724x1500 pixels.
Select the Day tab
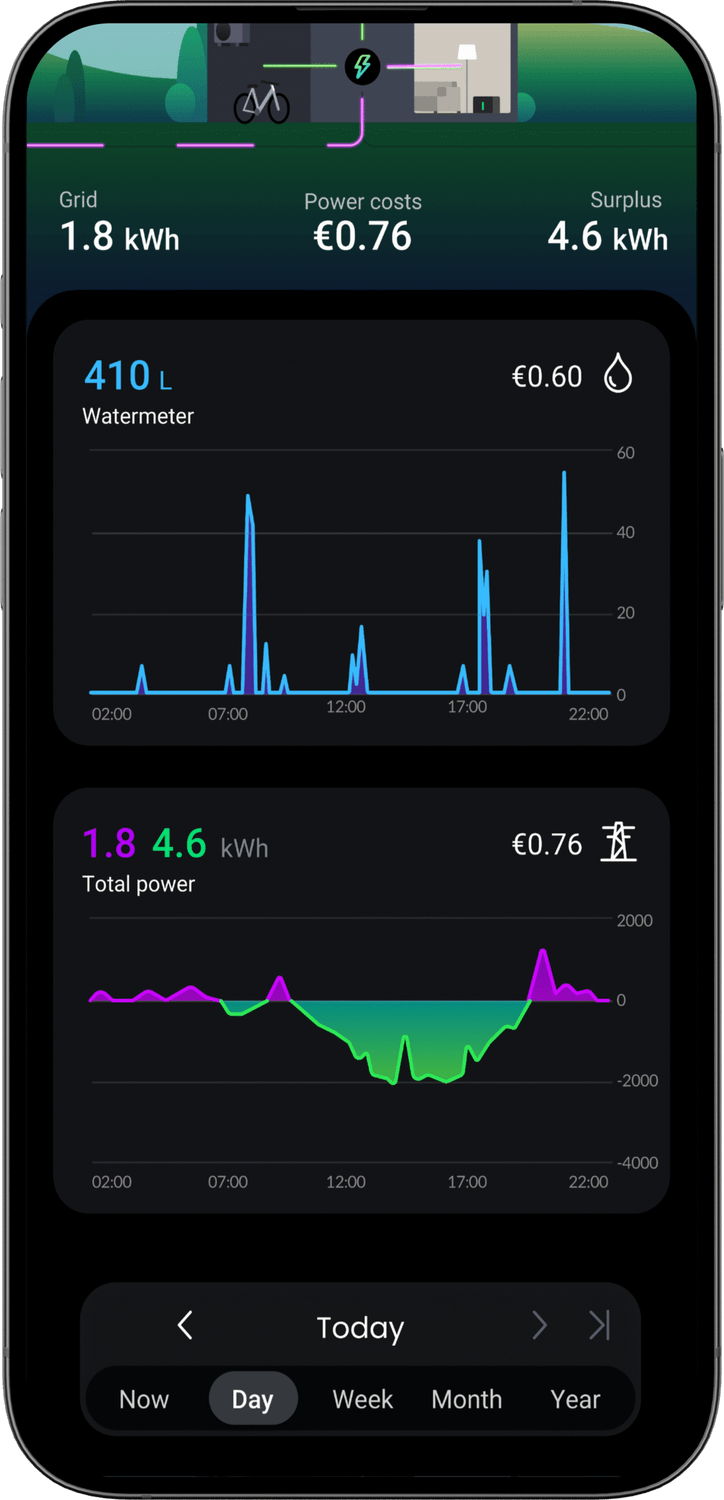pos(253,1399)
